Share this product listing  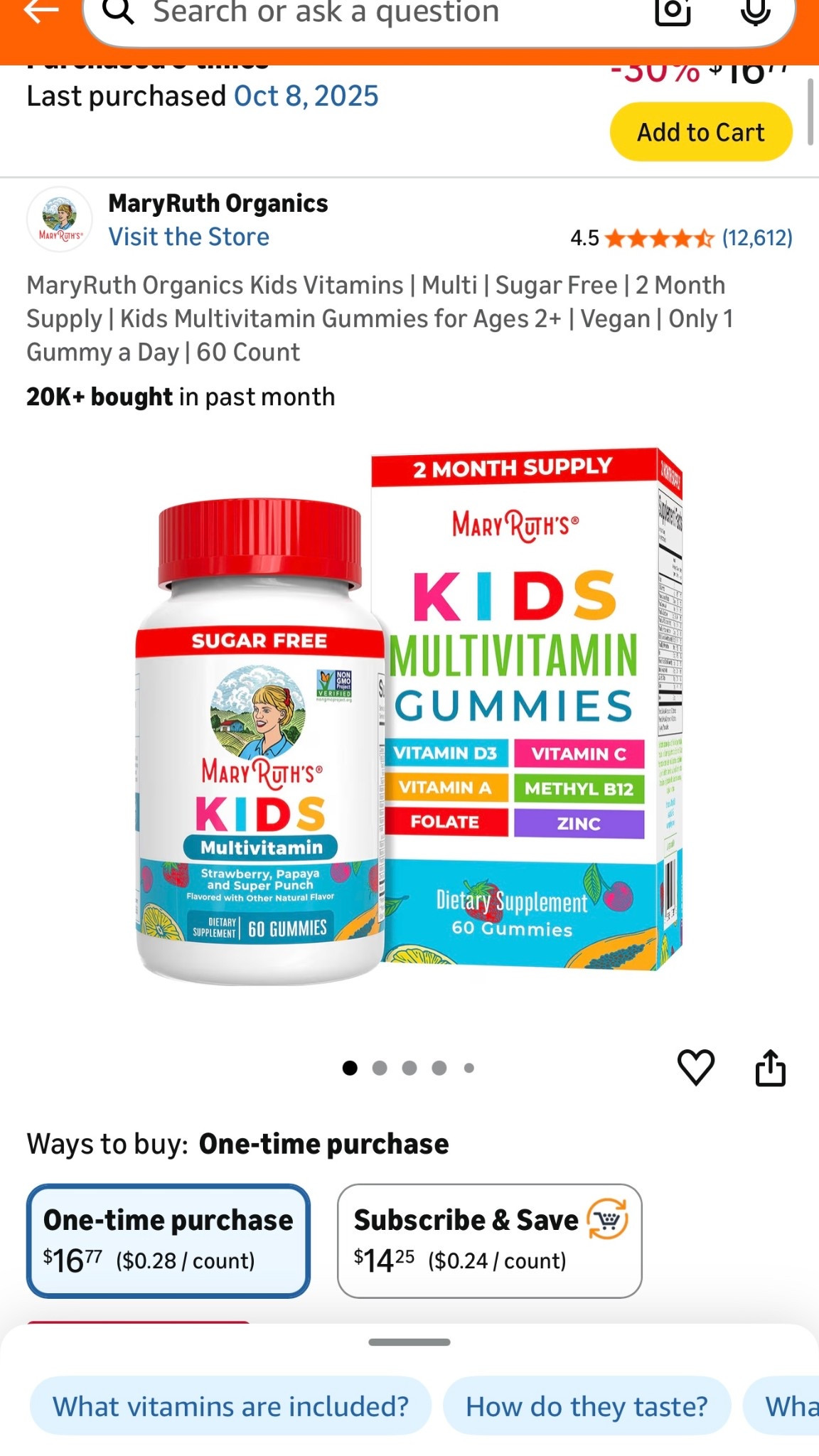pyautogui.click(x=770, y=1068)
